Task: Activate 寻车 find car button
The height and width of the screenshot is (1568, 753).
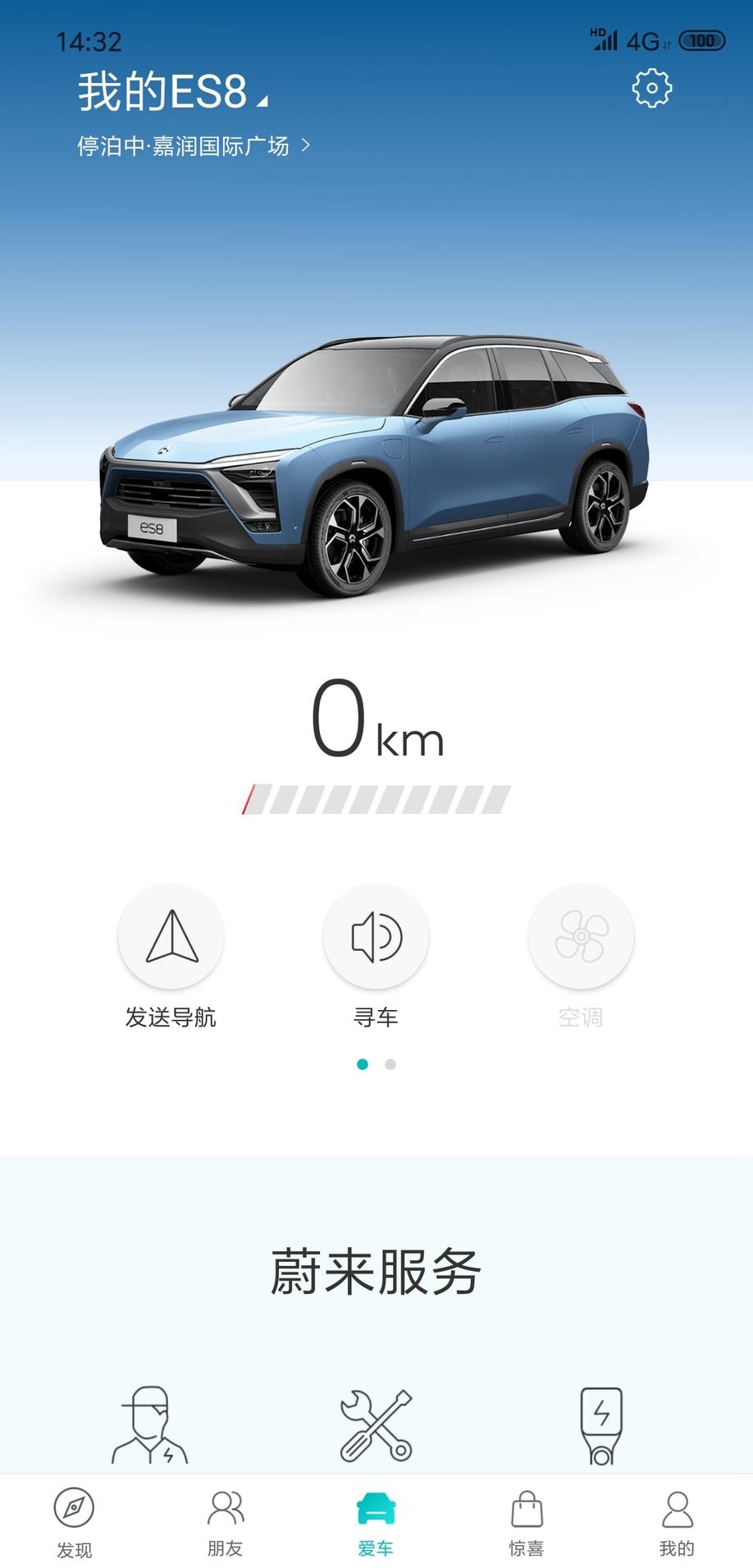Action: pyautogui.click(x=376, y=937)
